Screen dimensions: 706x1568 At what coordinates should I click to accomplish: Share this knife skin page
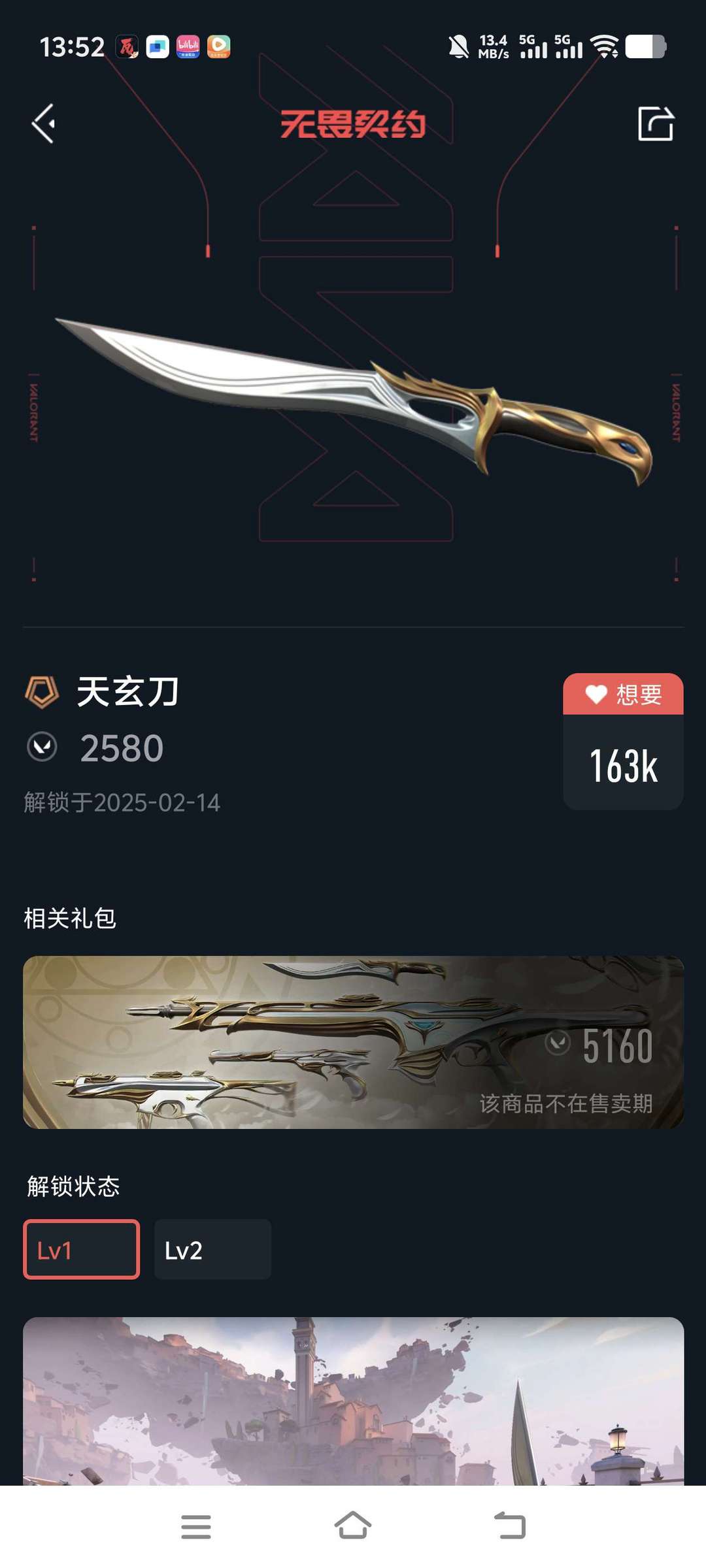click(x=656, y=123)
